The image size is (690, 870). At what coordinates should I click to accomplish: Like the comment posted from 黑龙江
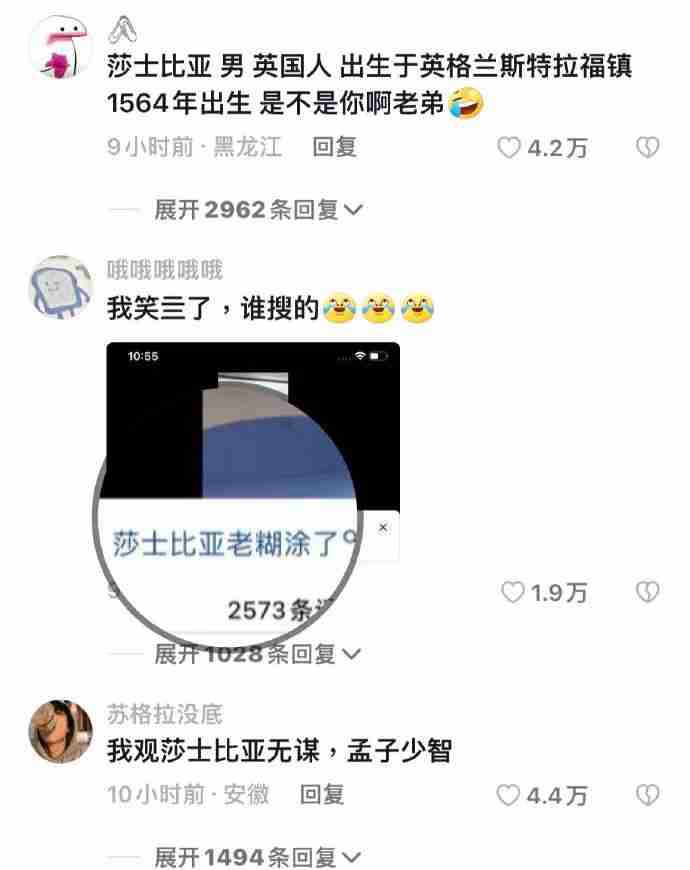[511, 148]
